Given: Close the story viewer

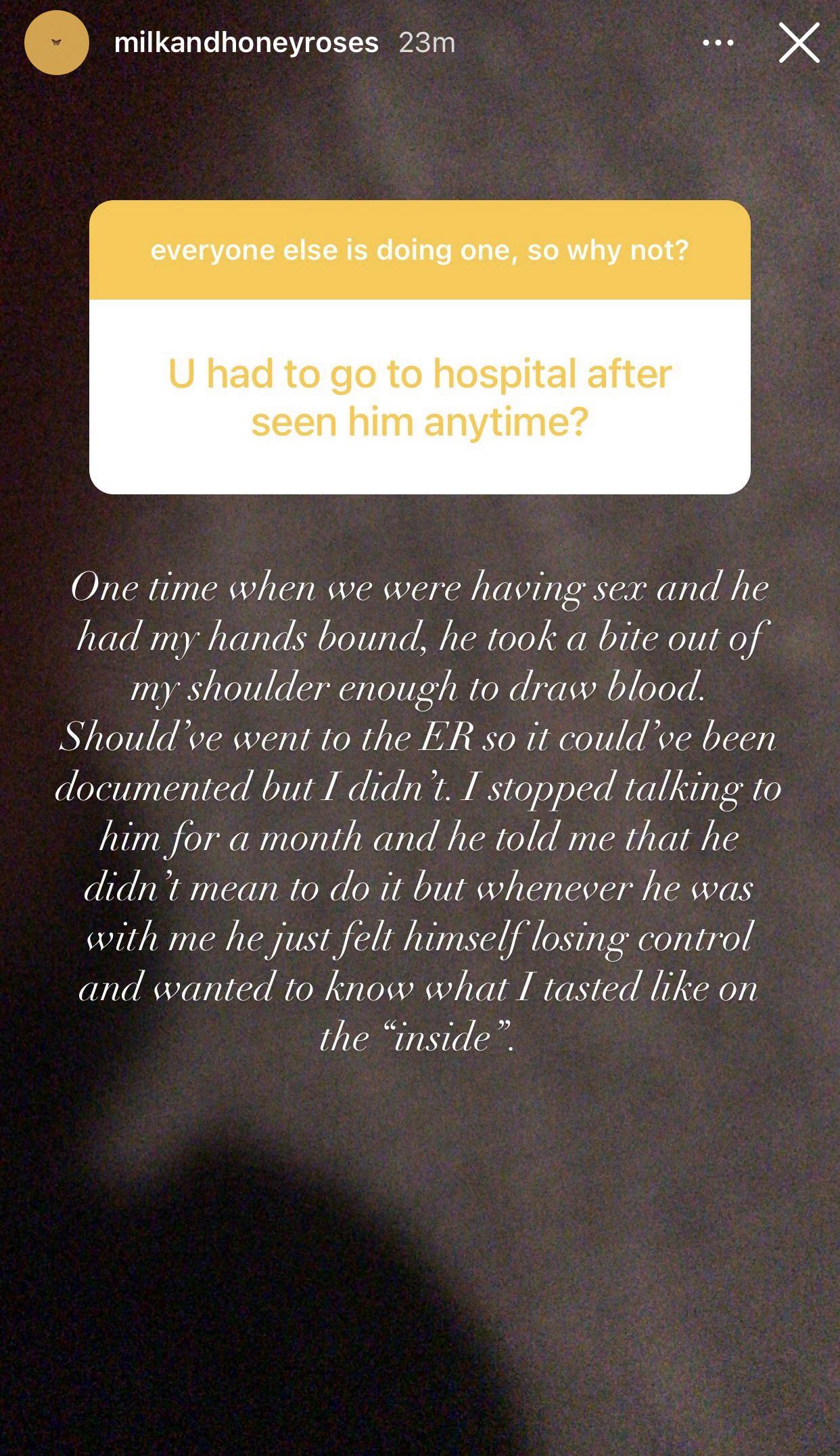Looking at the screenshot, I should pos(799,43).
